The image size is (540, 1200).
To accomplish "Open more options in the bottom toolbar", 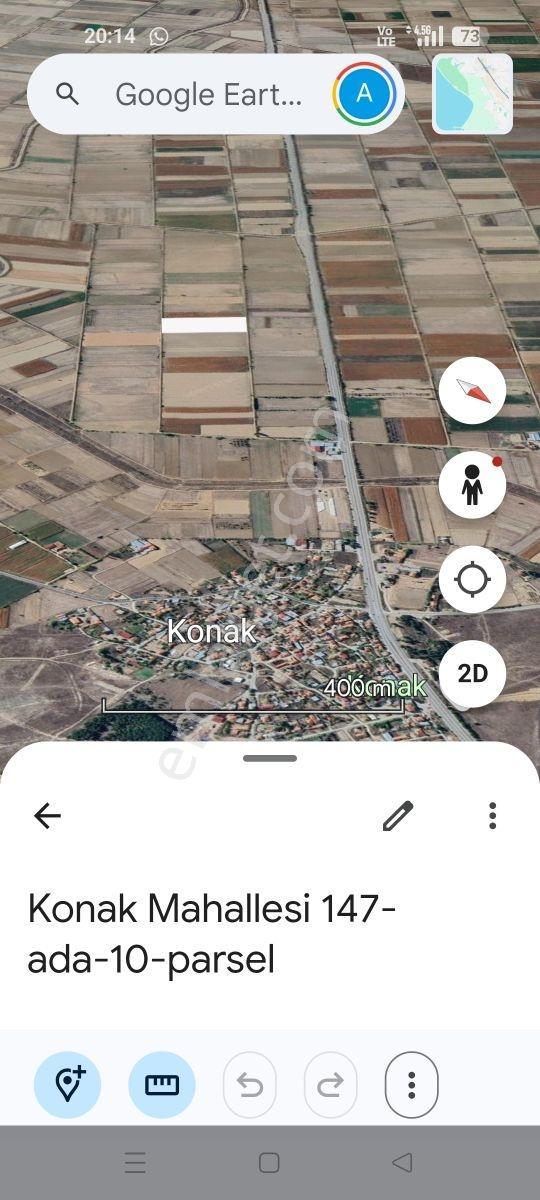I will click(411, 1085).
